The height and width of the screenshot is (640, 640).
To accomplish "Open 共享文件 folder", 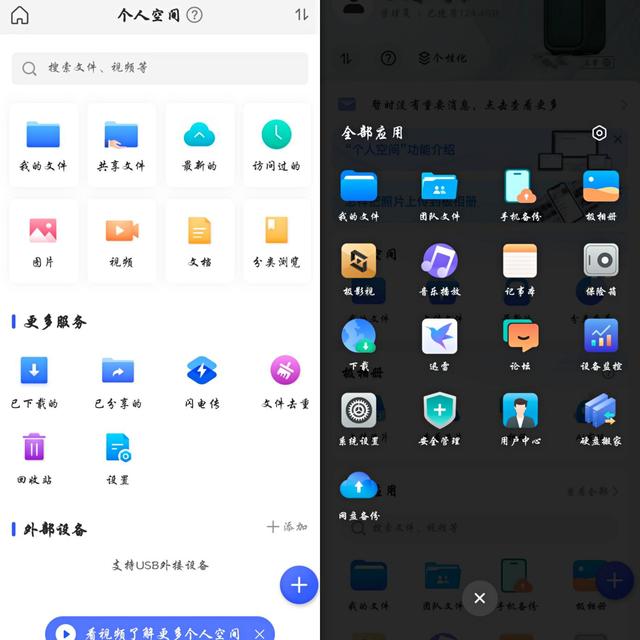I will pos(121,144).
